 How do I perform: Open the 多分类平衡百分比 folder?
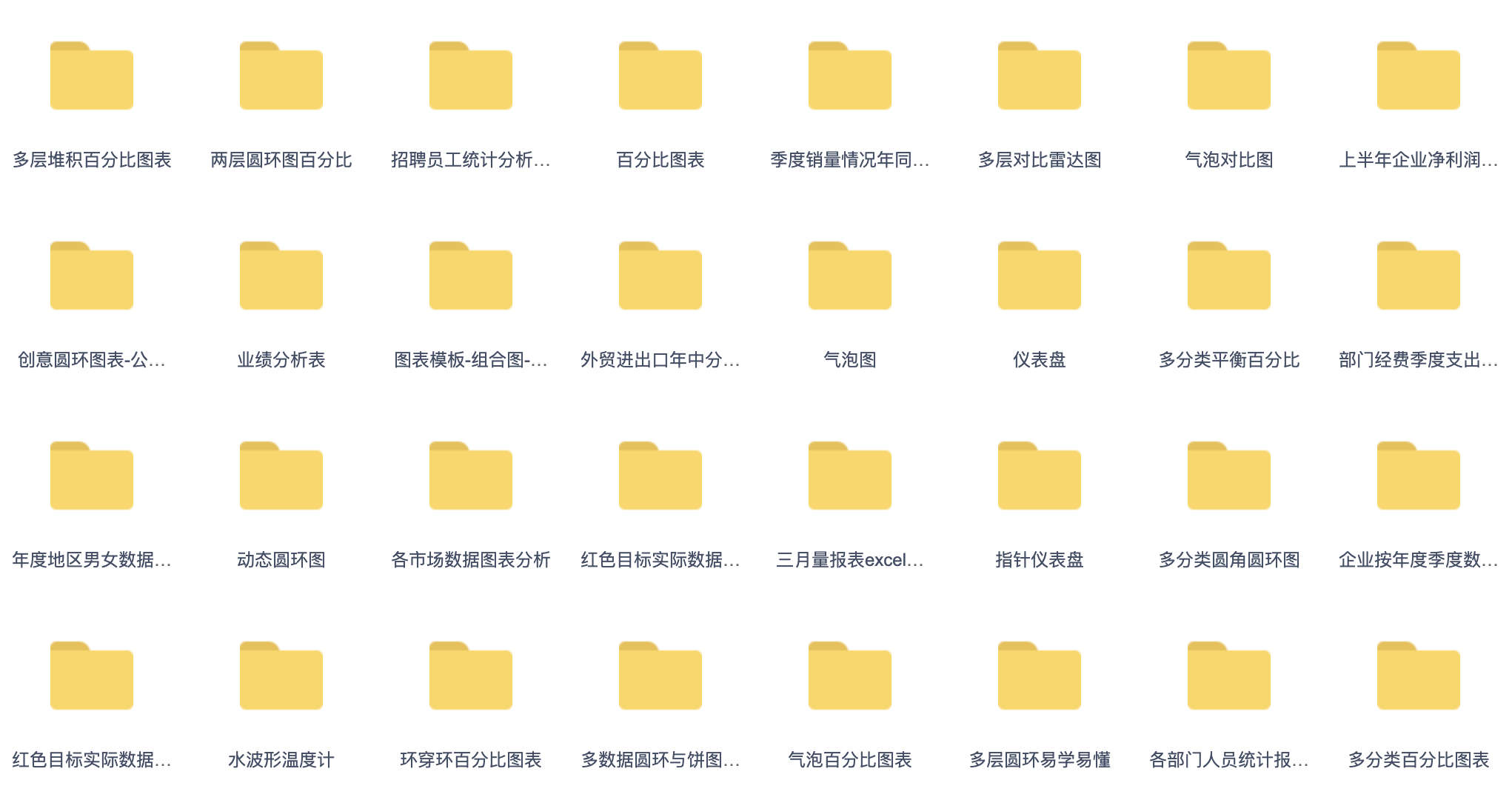coord(1229,277)
